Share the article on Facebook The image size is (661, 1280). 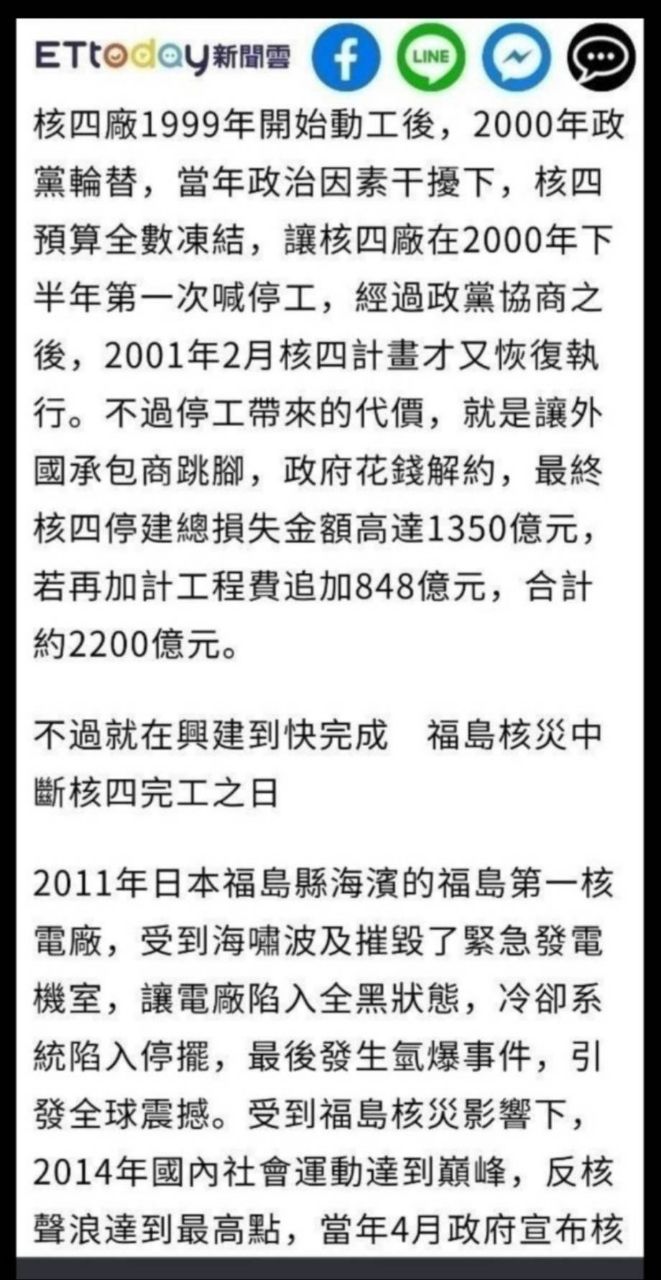pos(346,57)
